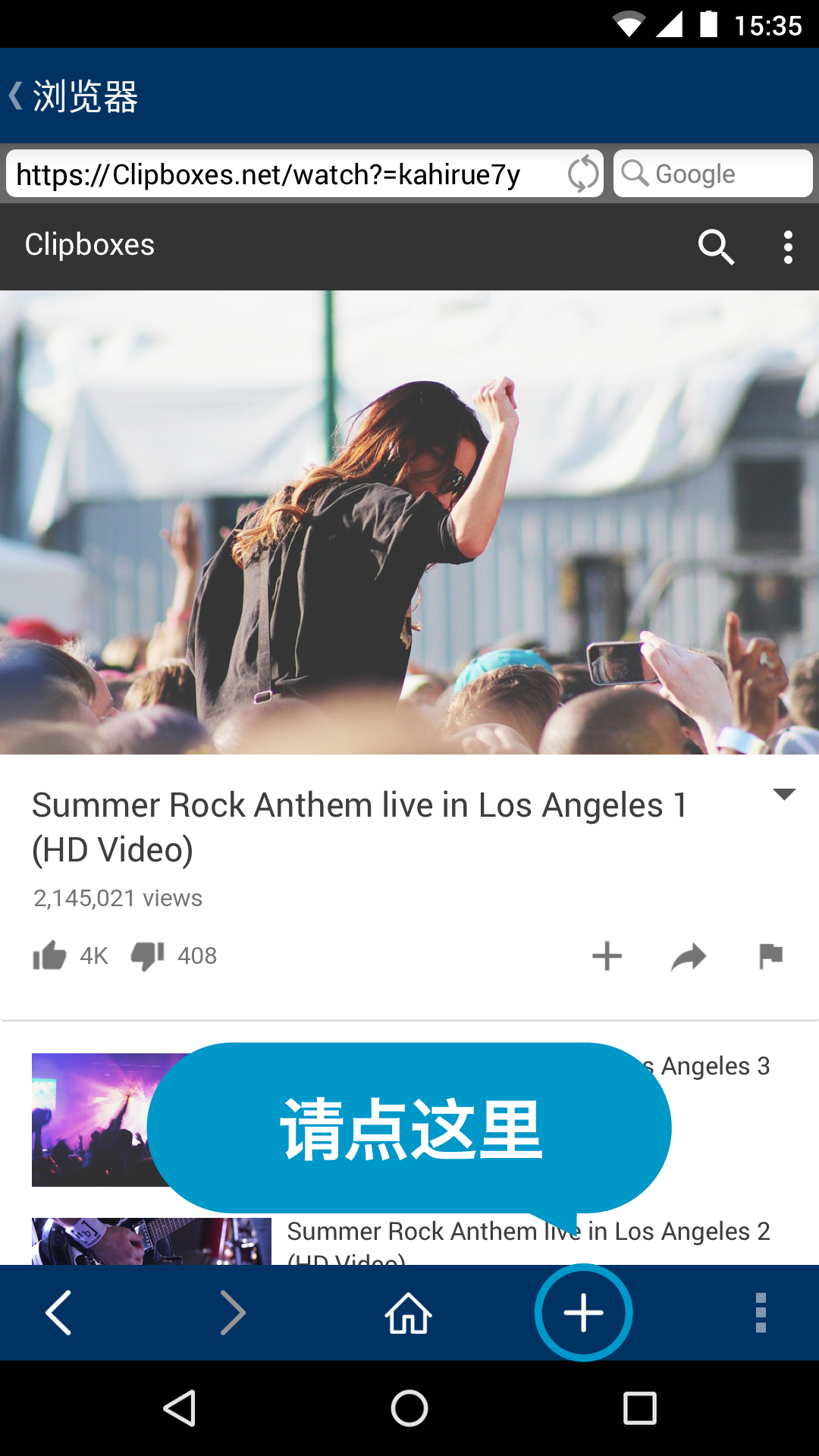Expand video description with dropdown arrow
The image size is (819, 1456).
pyautogui.click(x=783, y=795)
